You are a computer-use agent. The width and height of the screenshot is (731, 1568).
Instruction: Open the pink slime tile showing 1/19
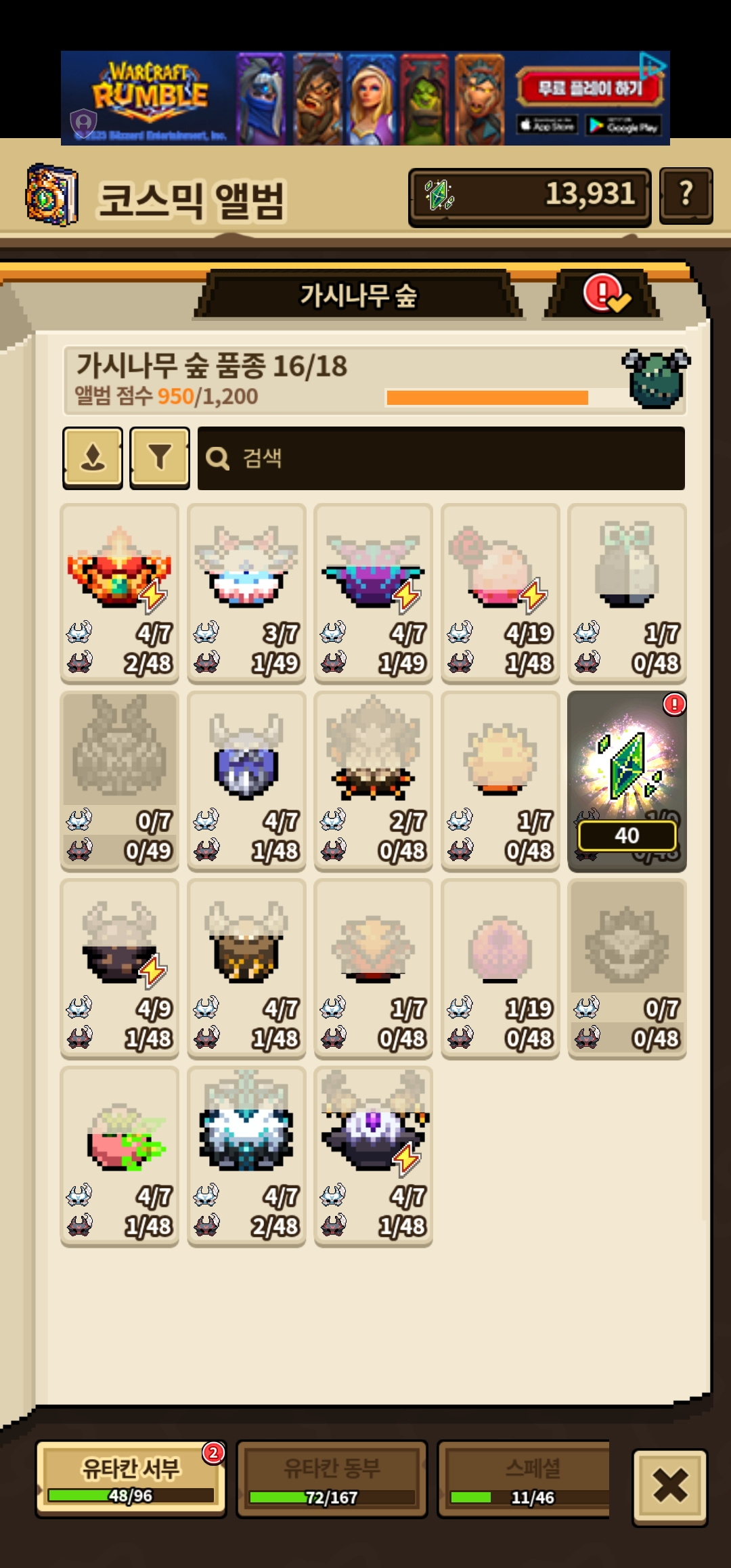point(500,969)
